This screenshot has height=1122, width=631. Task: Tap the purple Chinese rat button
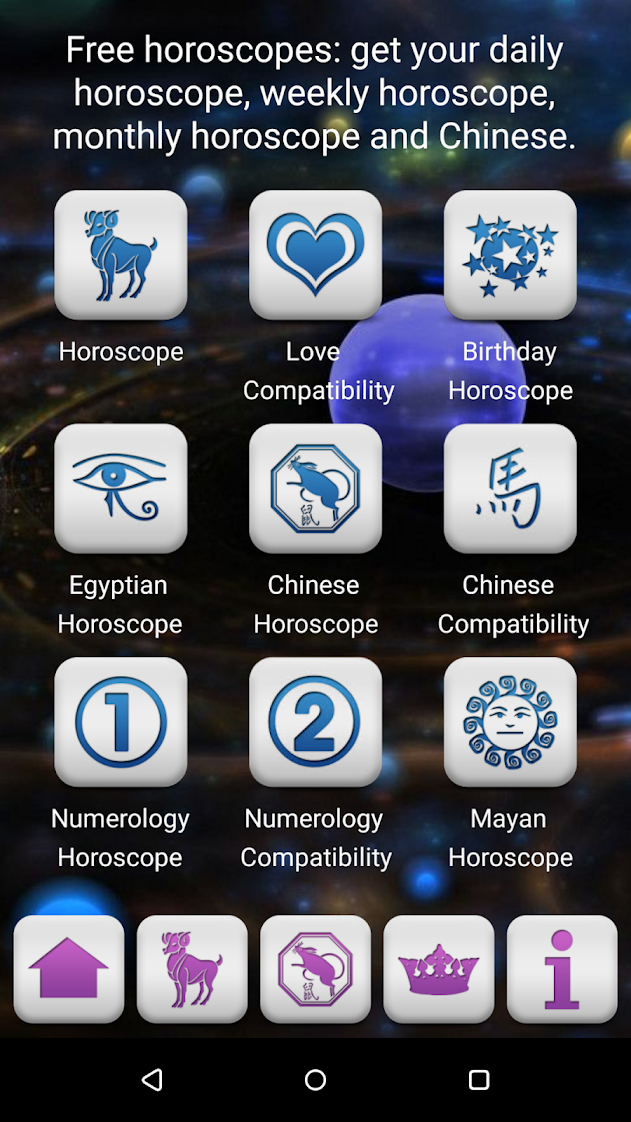pyautogui.click(x=315, y=968)
